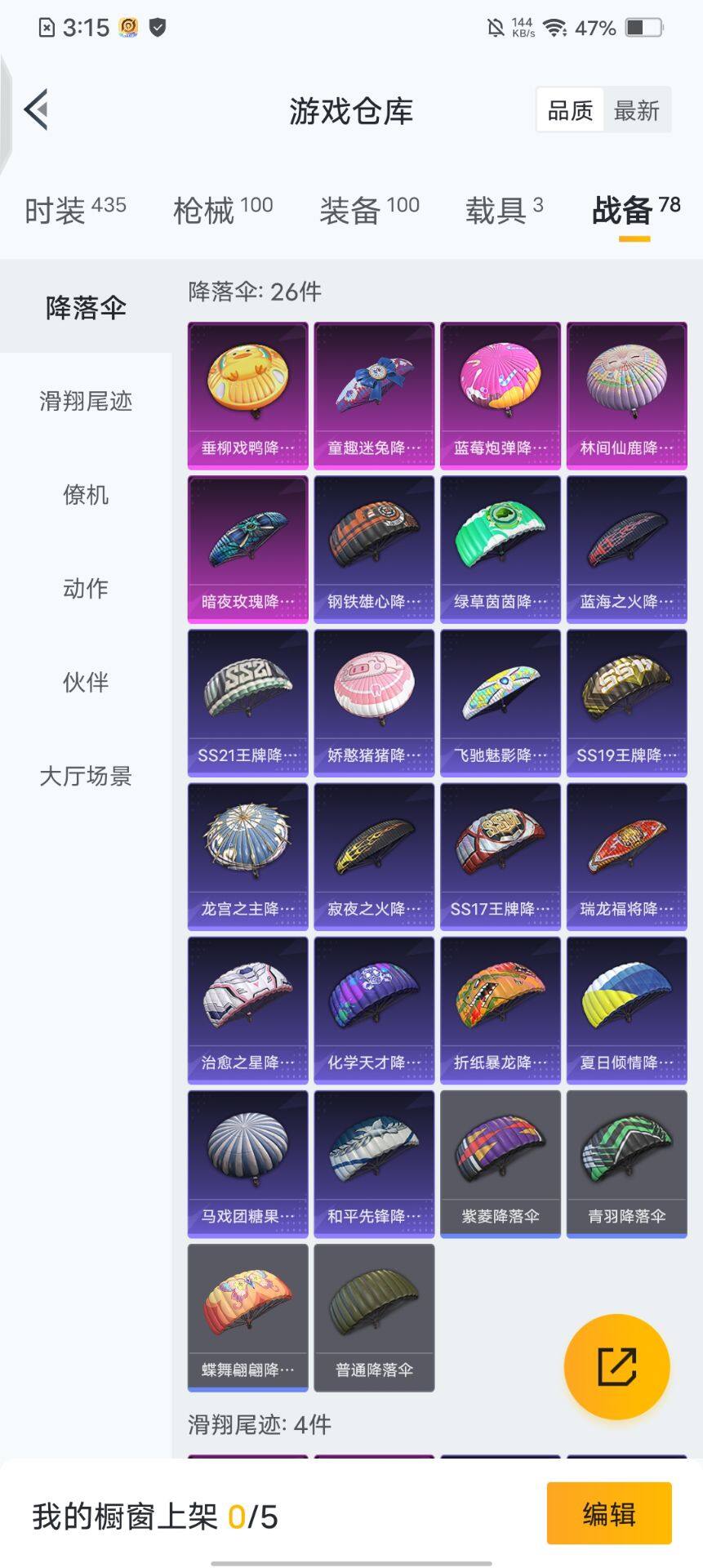Open the 装备 tab
Screen dimensions: 703x1568
369,210
